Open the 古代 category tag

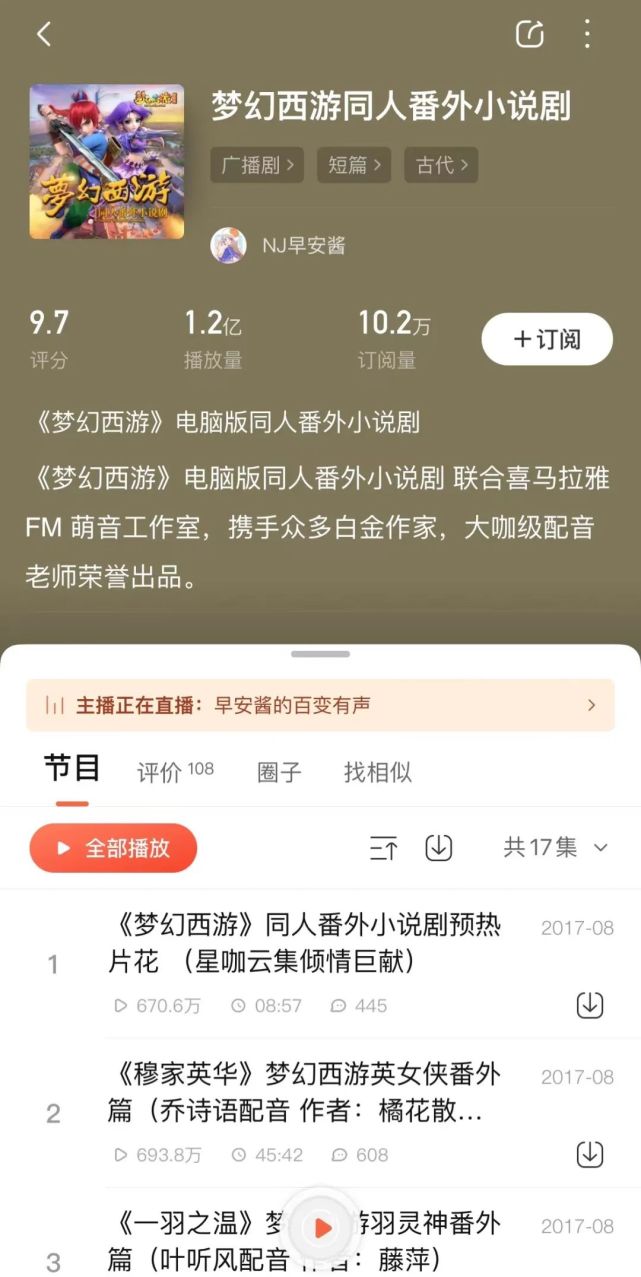coord(441,165)
